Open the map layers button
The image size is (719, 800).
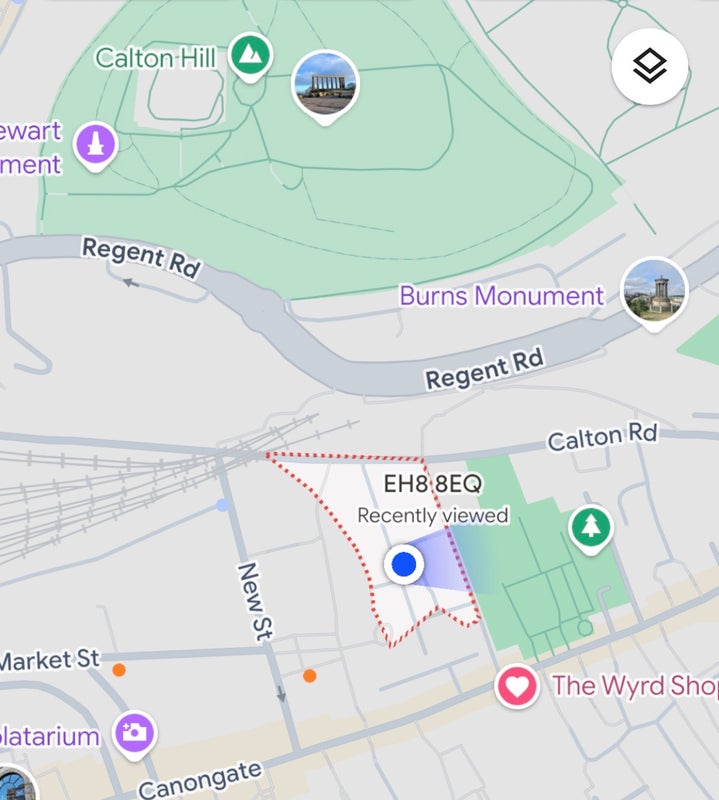pos(651,67)
